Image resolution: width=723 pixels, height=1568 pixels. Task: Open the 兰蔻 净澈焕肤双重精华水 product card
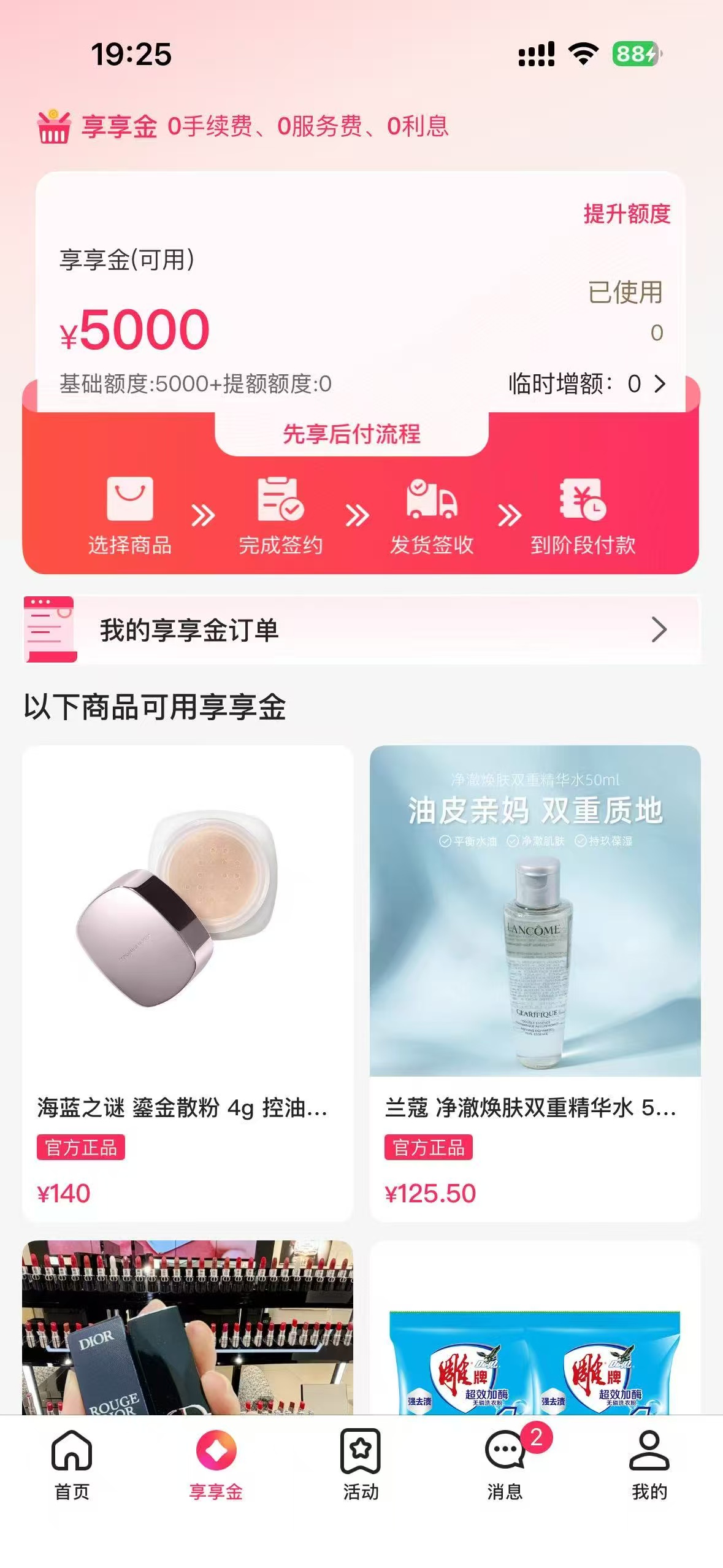tap(535, 983)
